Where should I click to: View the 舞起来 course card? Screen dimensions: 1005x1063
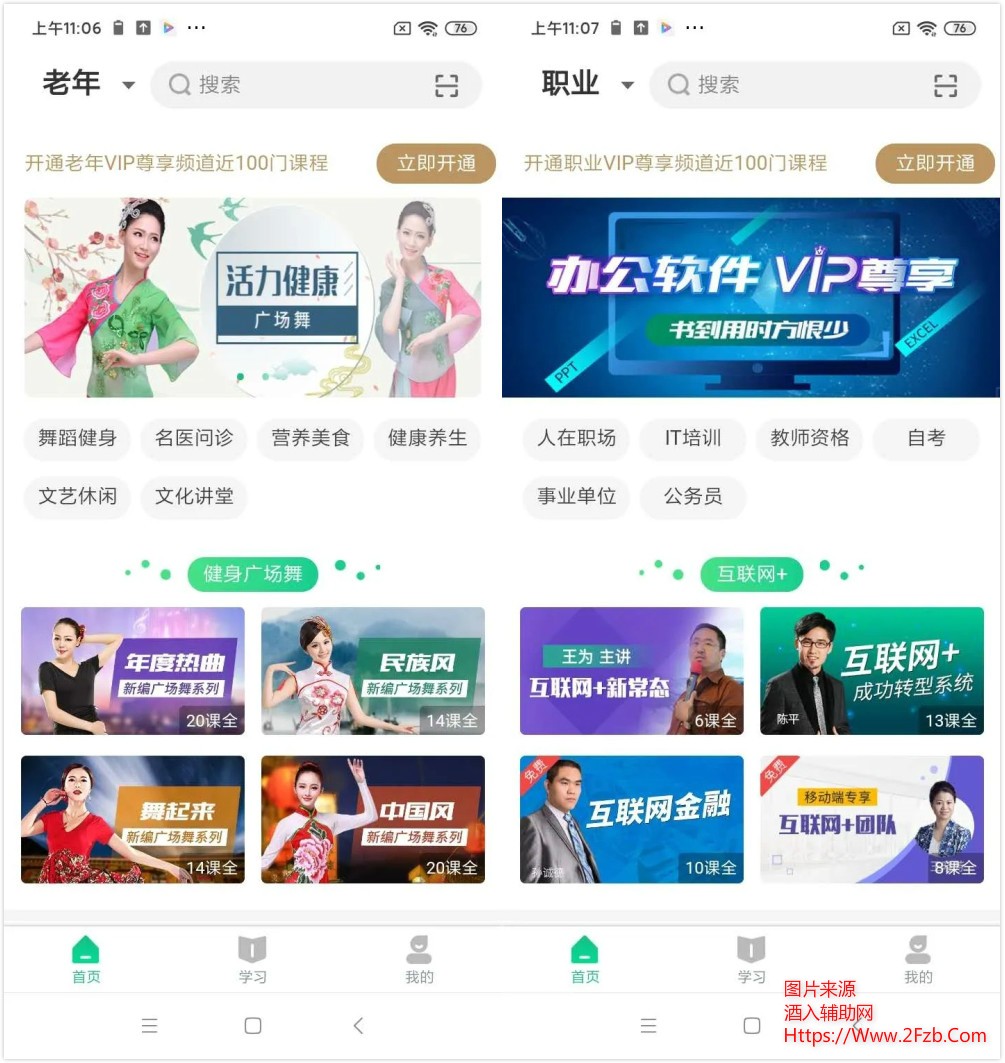tap(132, 819)
